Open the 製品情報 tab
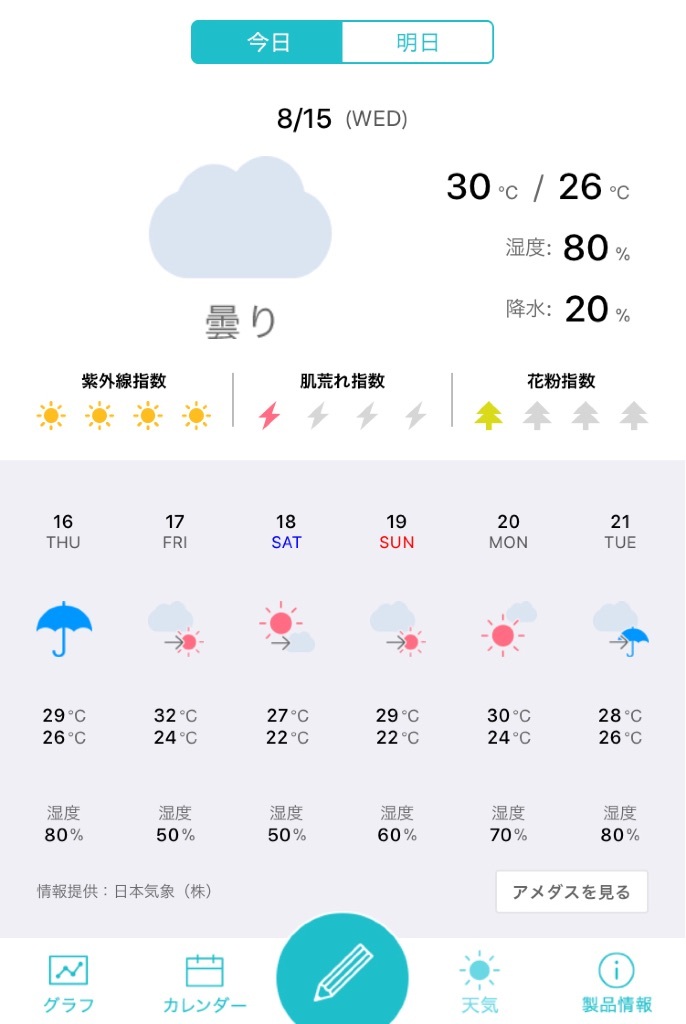686x1024 pixels. pyautogui.click(x=617, y=983)
